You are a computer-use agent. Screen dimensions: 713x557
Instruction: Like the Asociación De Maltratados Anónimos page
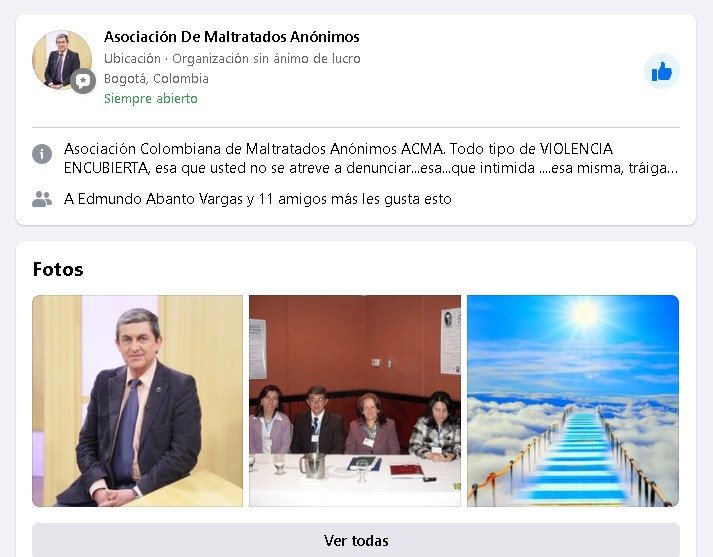[x=661, y=71]
